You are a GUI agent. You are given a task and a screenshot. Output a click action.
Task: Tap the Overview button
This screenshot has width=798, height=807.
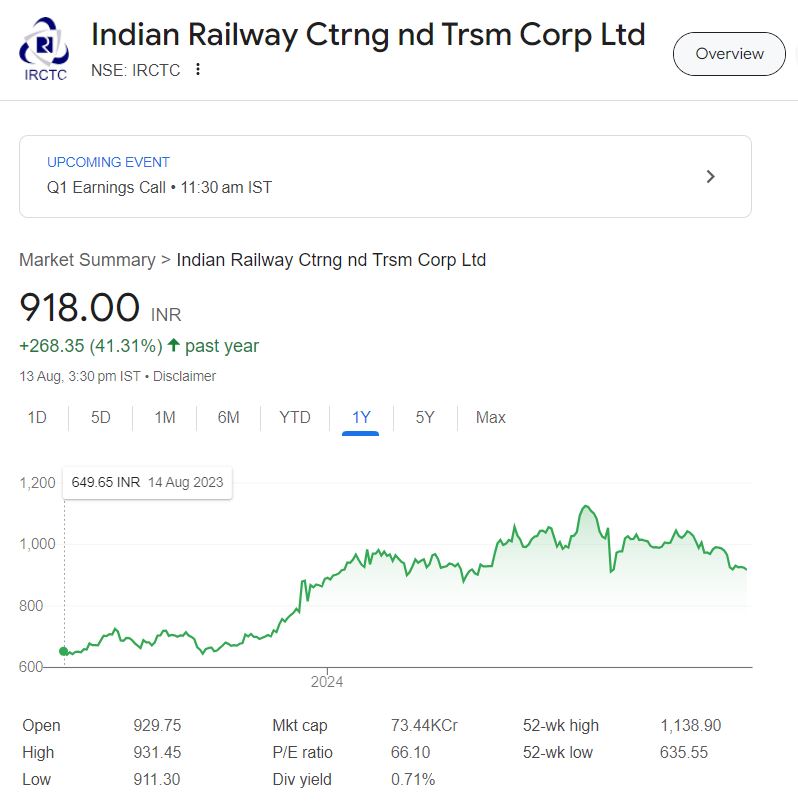tap(729, 54)
